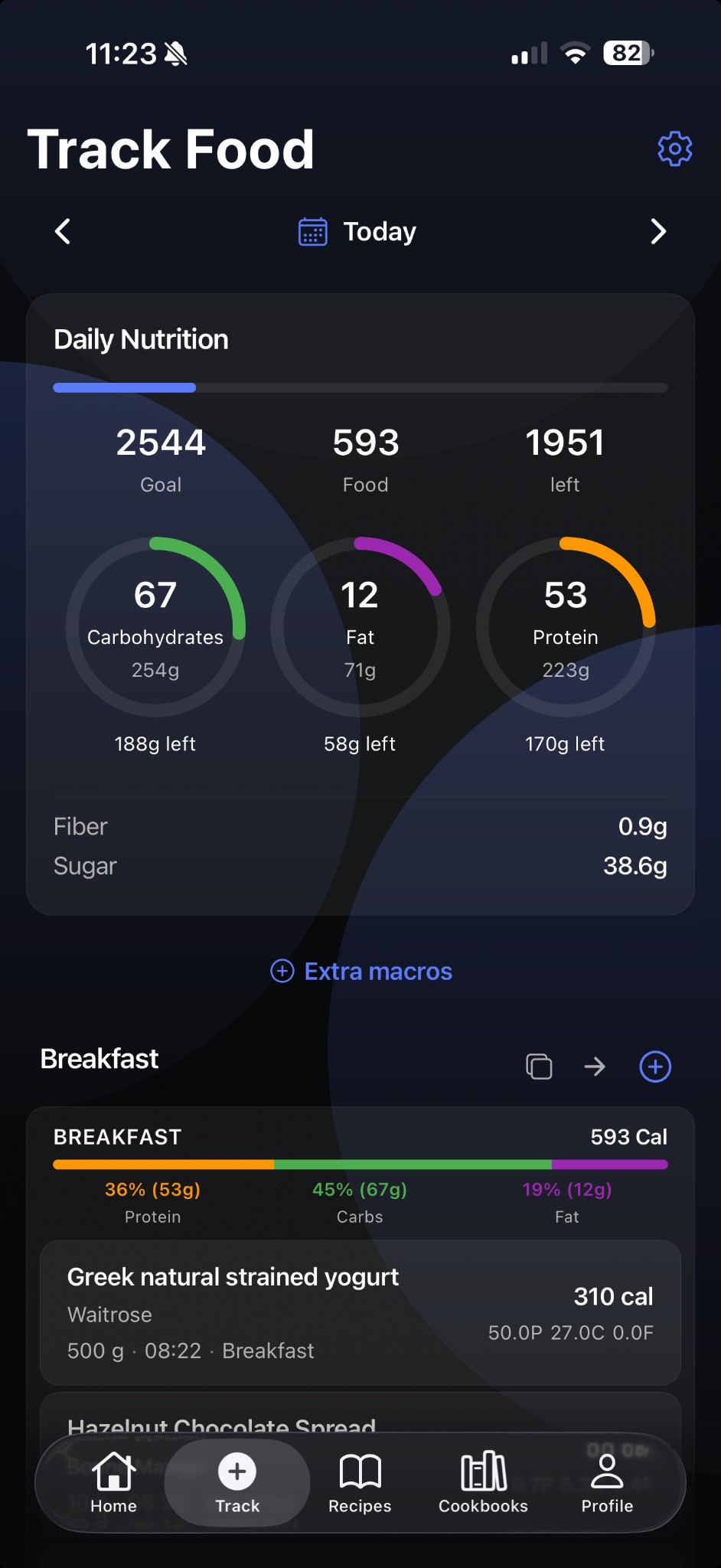Navigate to the next day with right chevron

point(657,231)
